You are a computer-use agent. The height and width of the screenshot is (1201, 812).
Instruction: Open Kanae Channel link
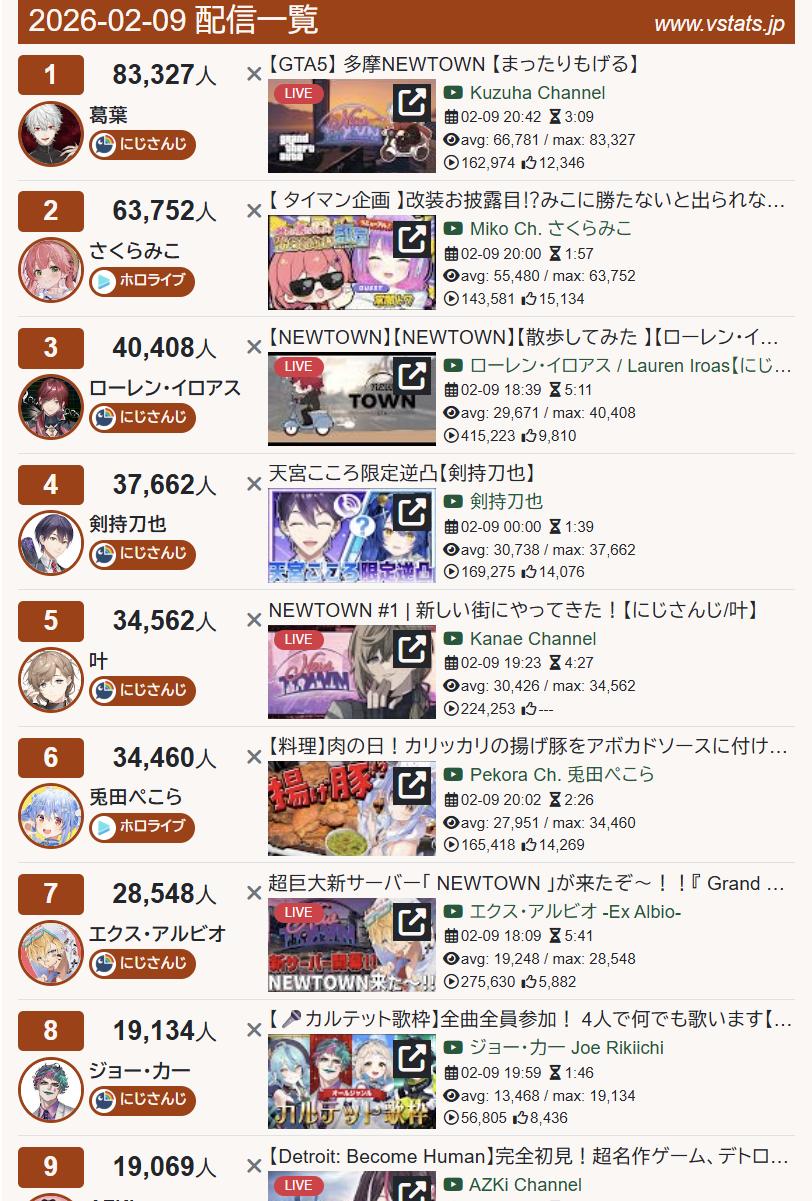[x=532, y=638]
